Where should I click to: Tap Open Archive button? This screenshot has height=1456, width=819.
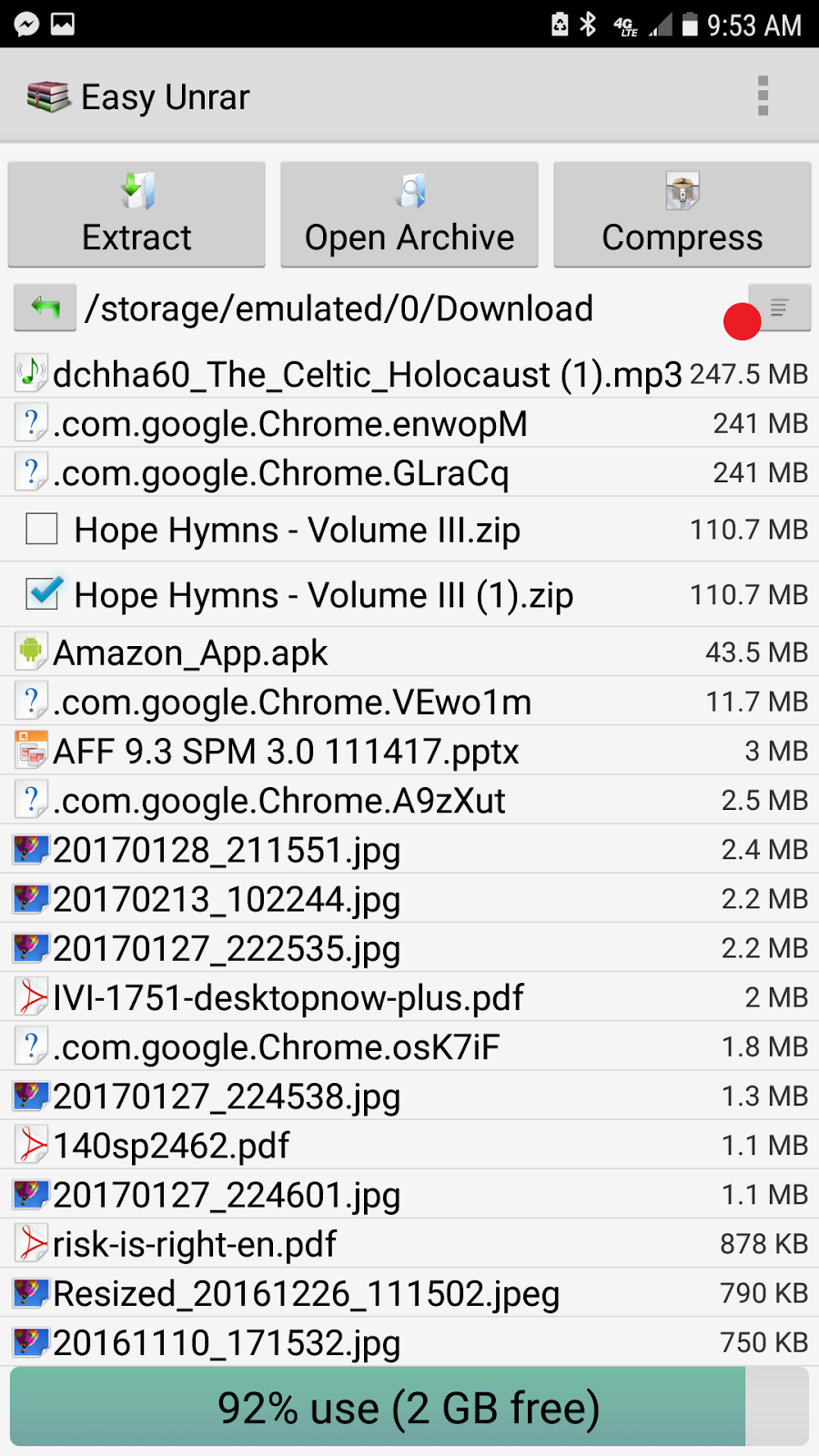[x=409, y=215]
